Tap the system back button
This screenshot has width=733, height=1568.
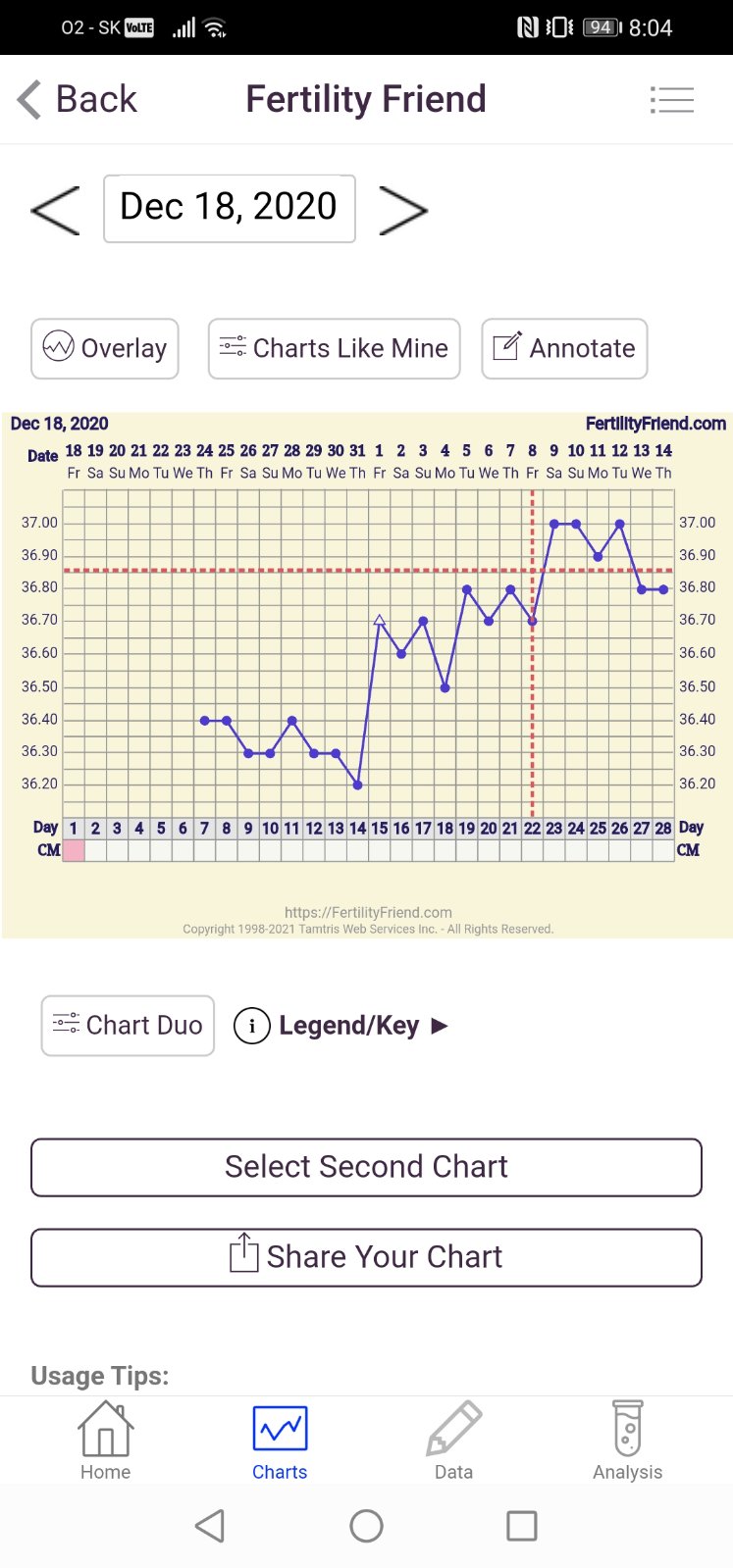click(x=210, y=1526)
